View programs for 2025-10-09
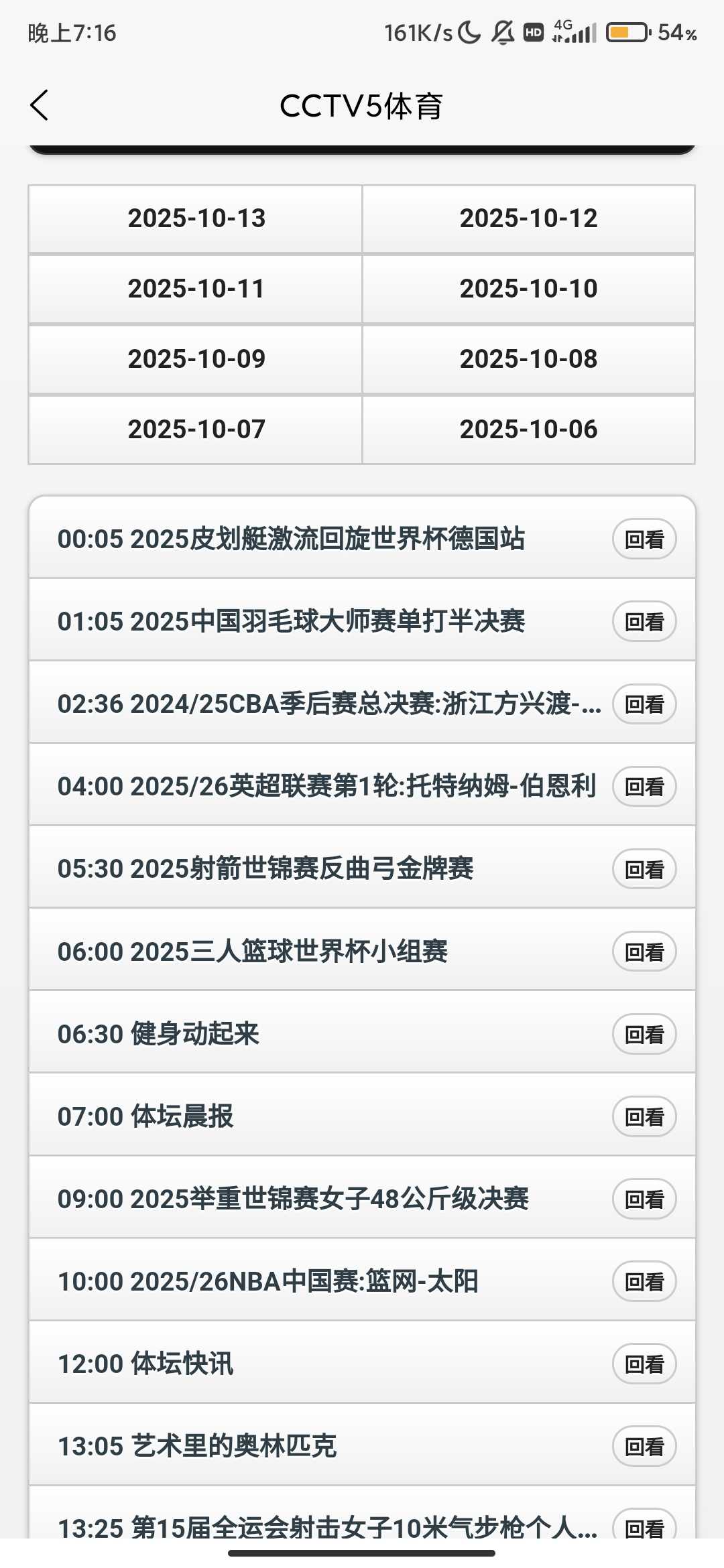 [x=196, y=359]
